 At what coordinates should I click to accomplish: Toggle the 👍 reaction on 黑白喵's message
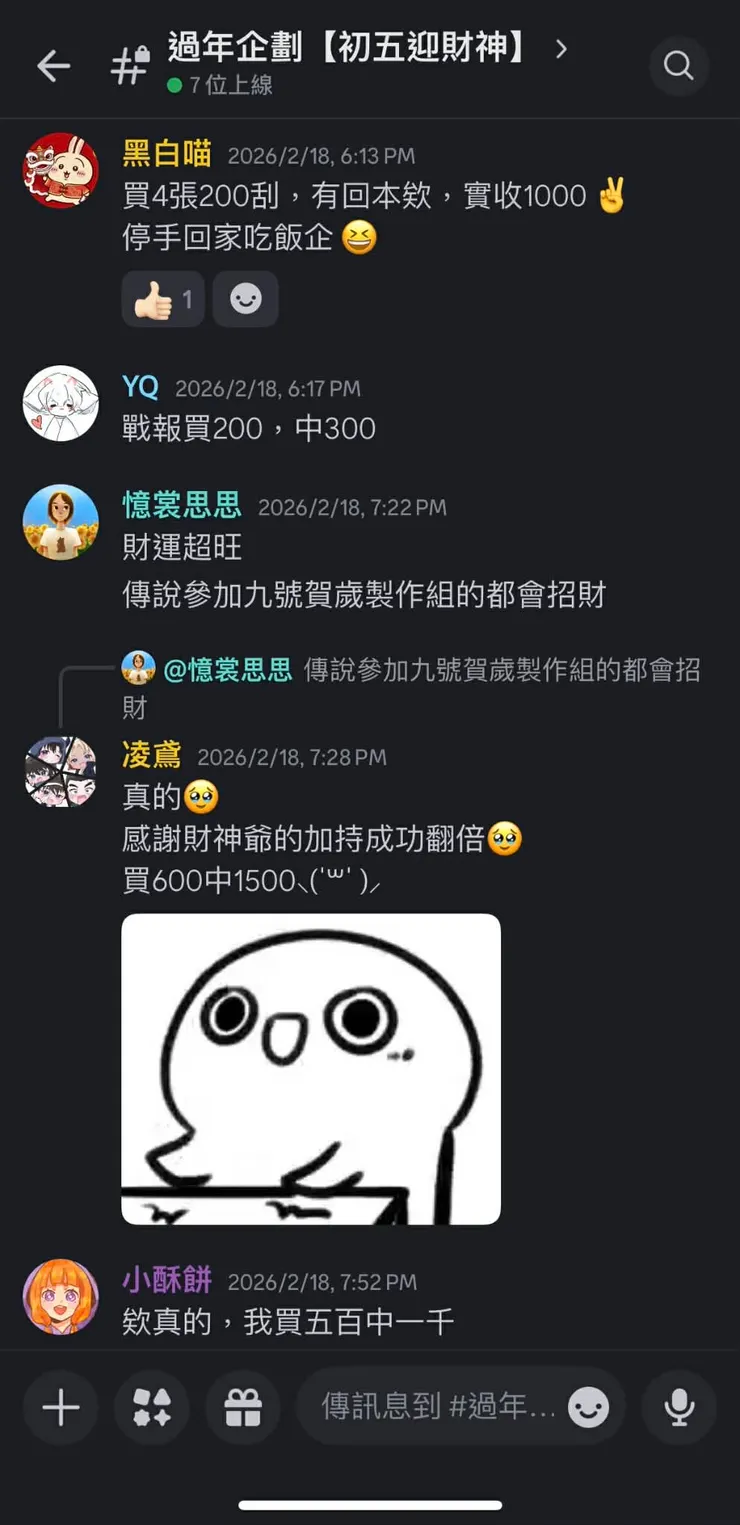pos(162,298)
